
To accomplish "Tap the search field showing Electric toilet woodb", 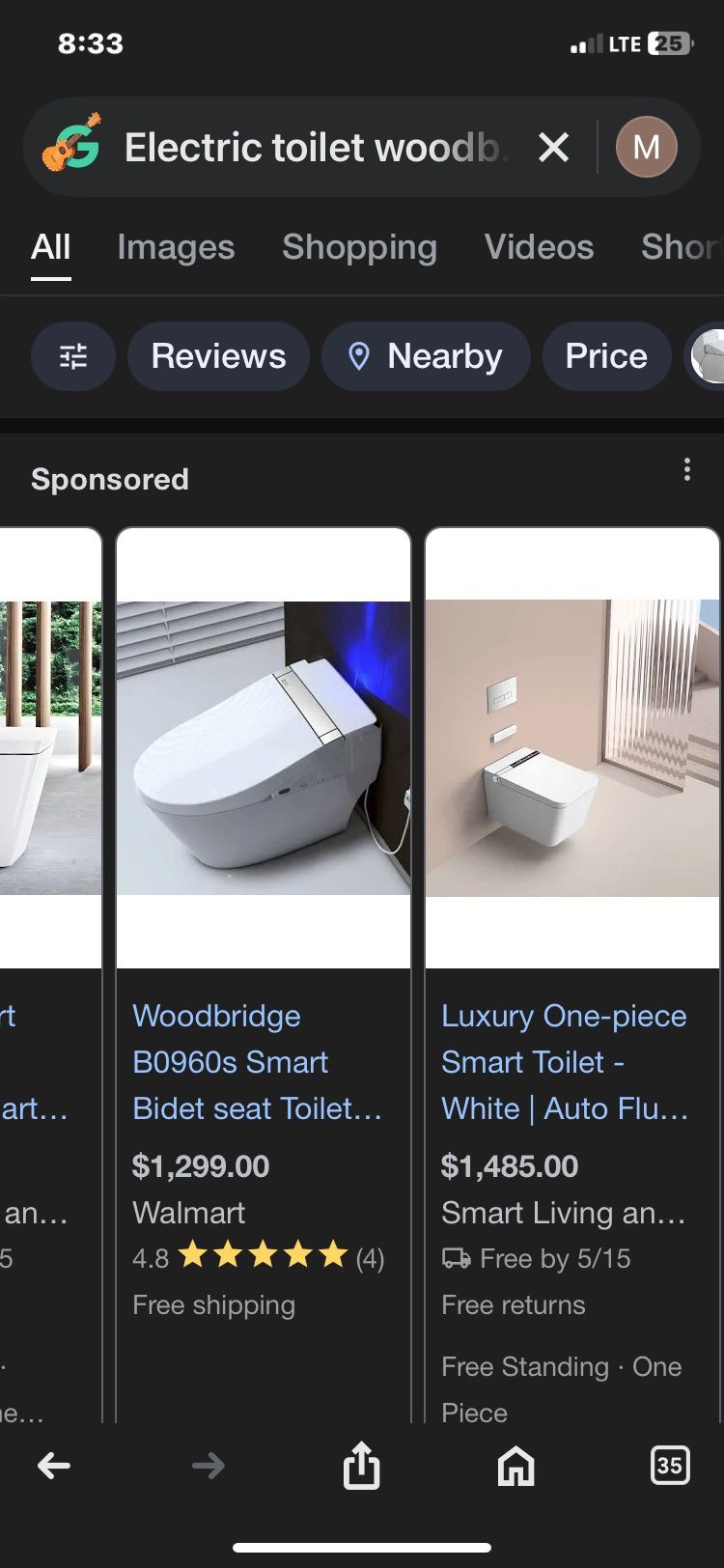I will (x=314, y=148).
